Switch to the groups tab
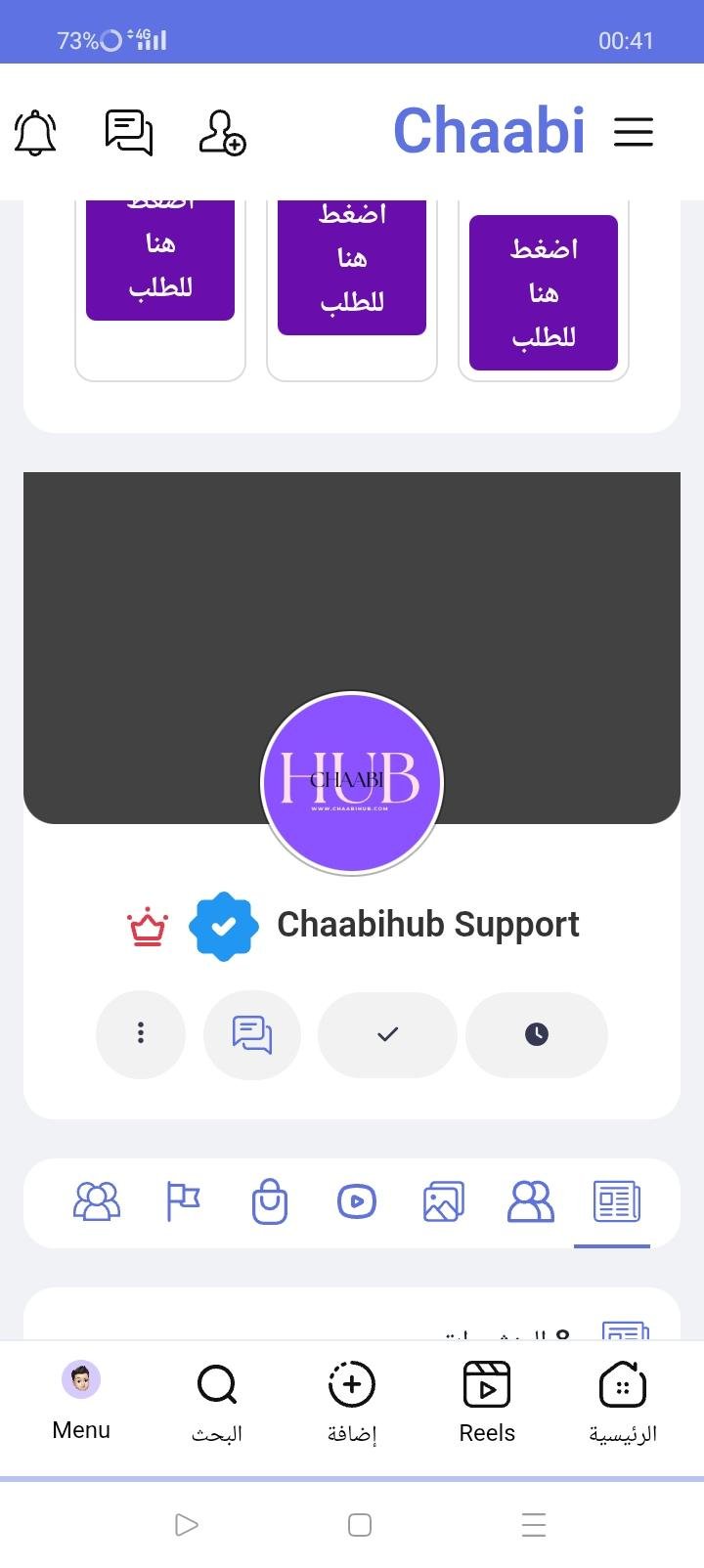Image resolution: width=704 pixels, height=1568 pixels. click(97, 1201)
